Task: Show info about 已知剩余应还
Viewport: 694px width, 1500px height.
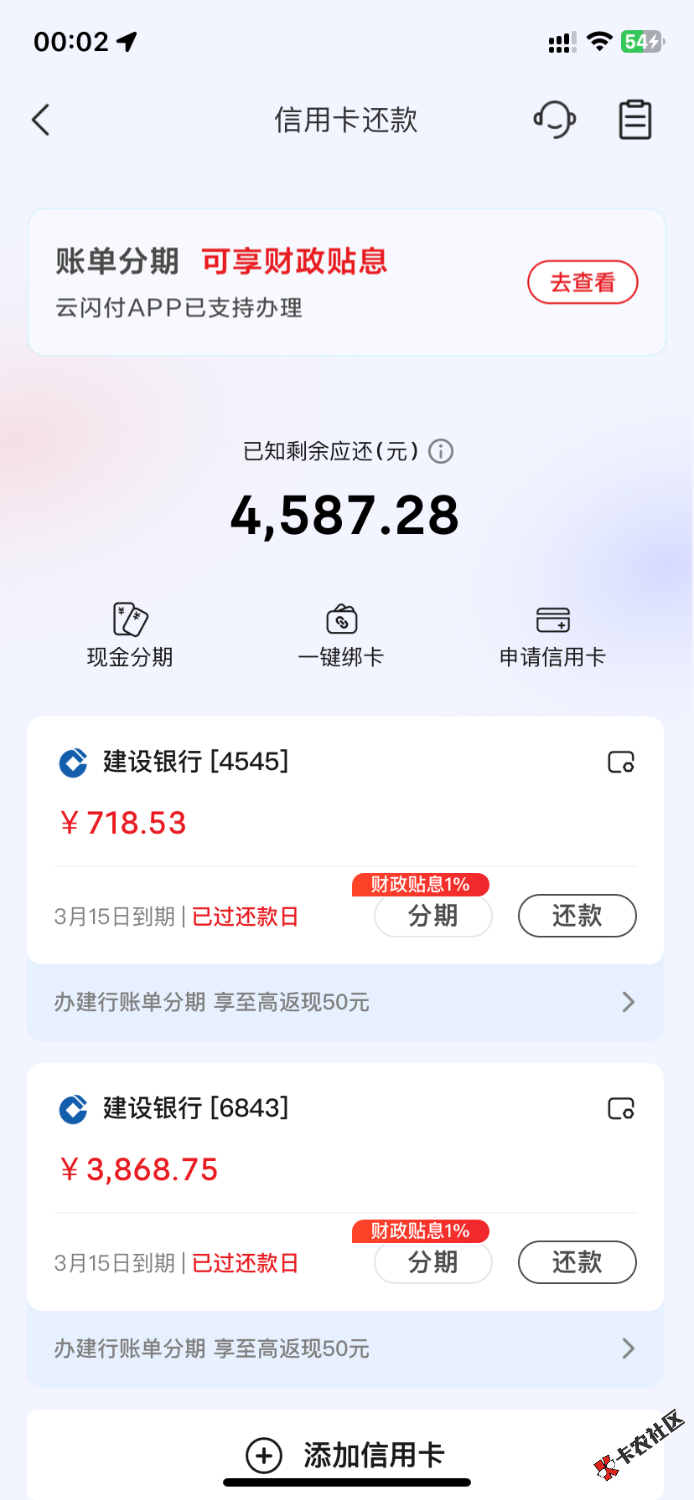Action: (x=441, y=451)
